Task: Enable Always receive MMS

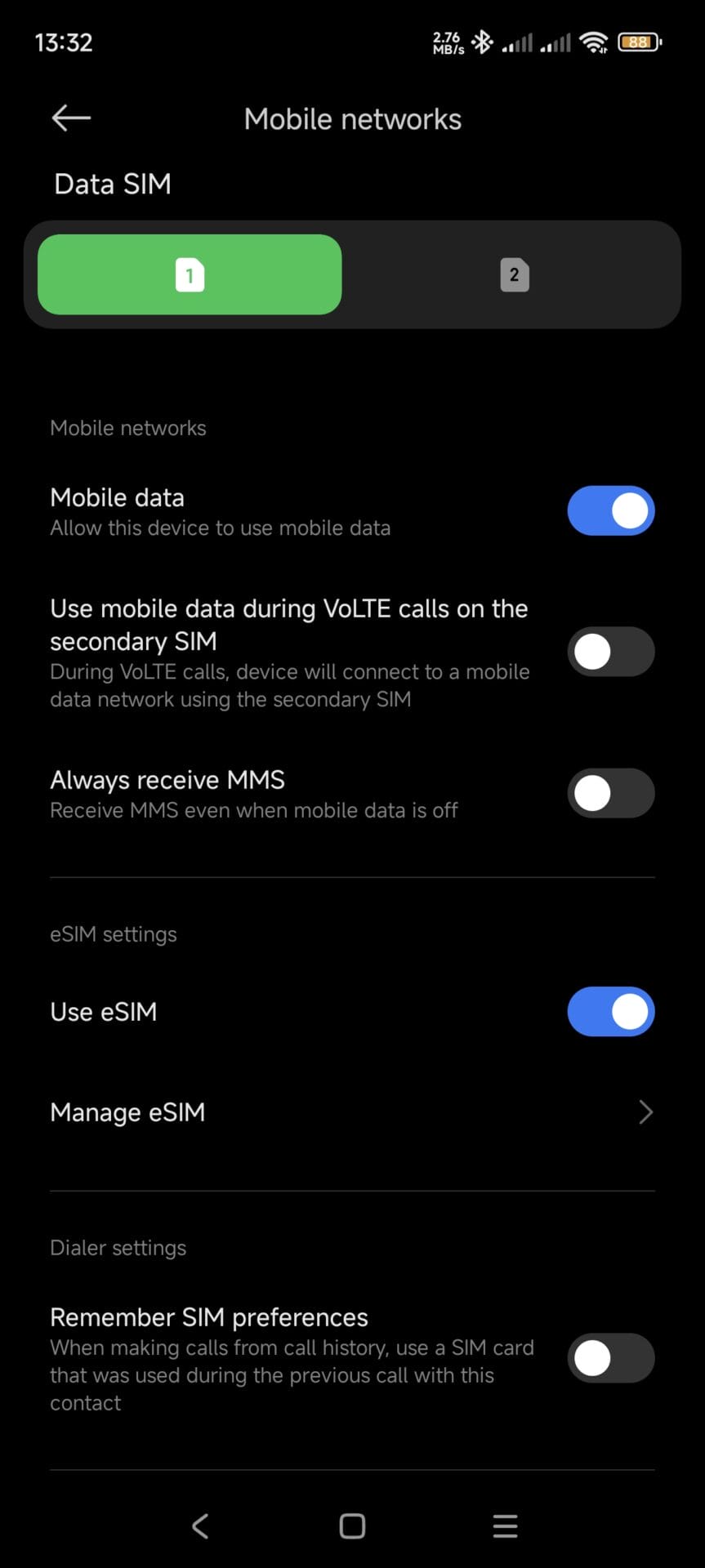Action: tap(610, 793)
